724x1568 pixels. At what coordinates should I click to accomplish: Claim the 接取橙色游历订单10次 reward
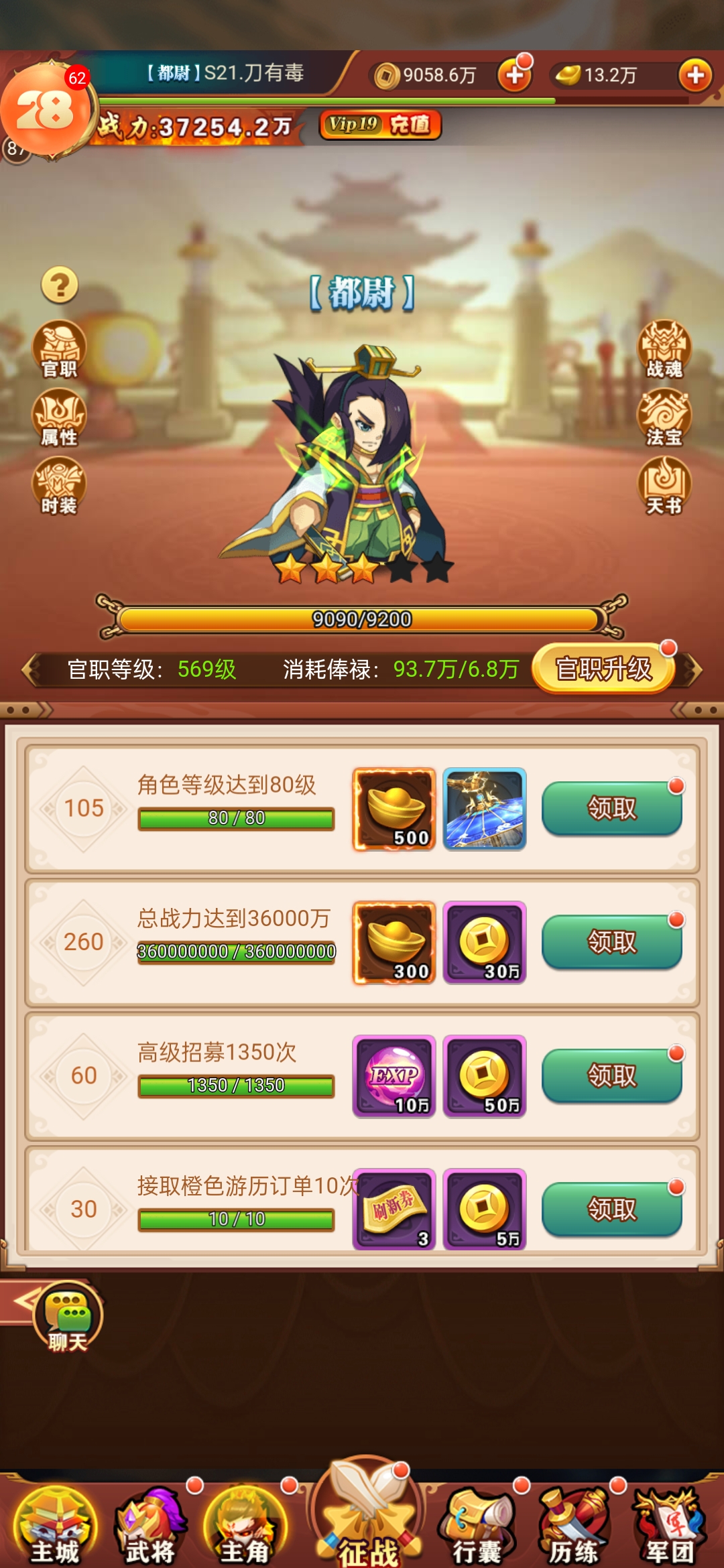click(x=611, y=1209)
